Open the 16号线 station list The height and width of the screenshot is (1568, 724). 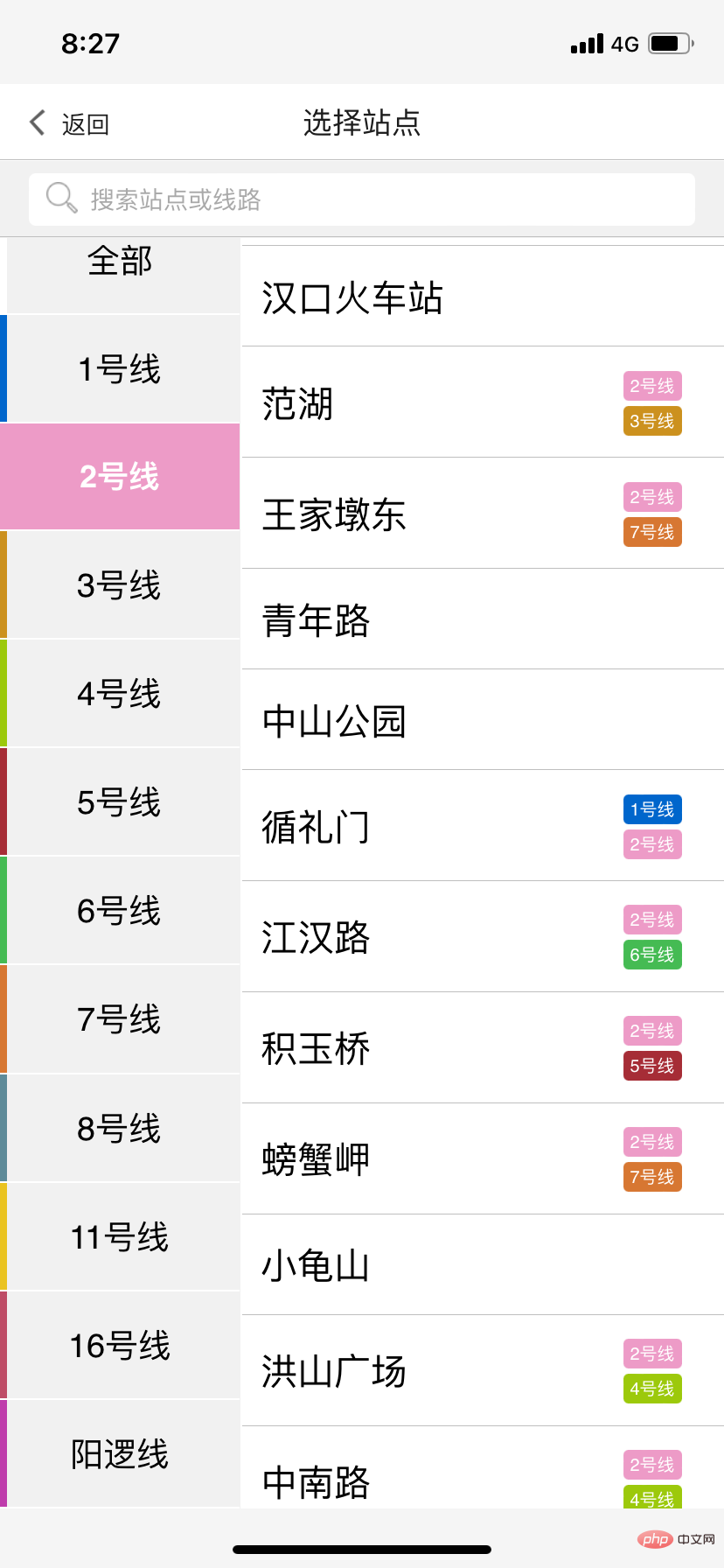pyautogui.click(x=121, y=1345)
